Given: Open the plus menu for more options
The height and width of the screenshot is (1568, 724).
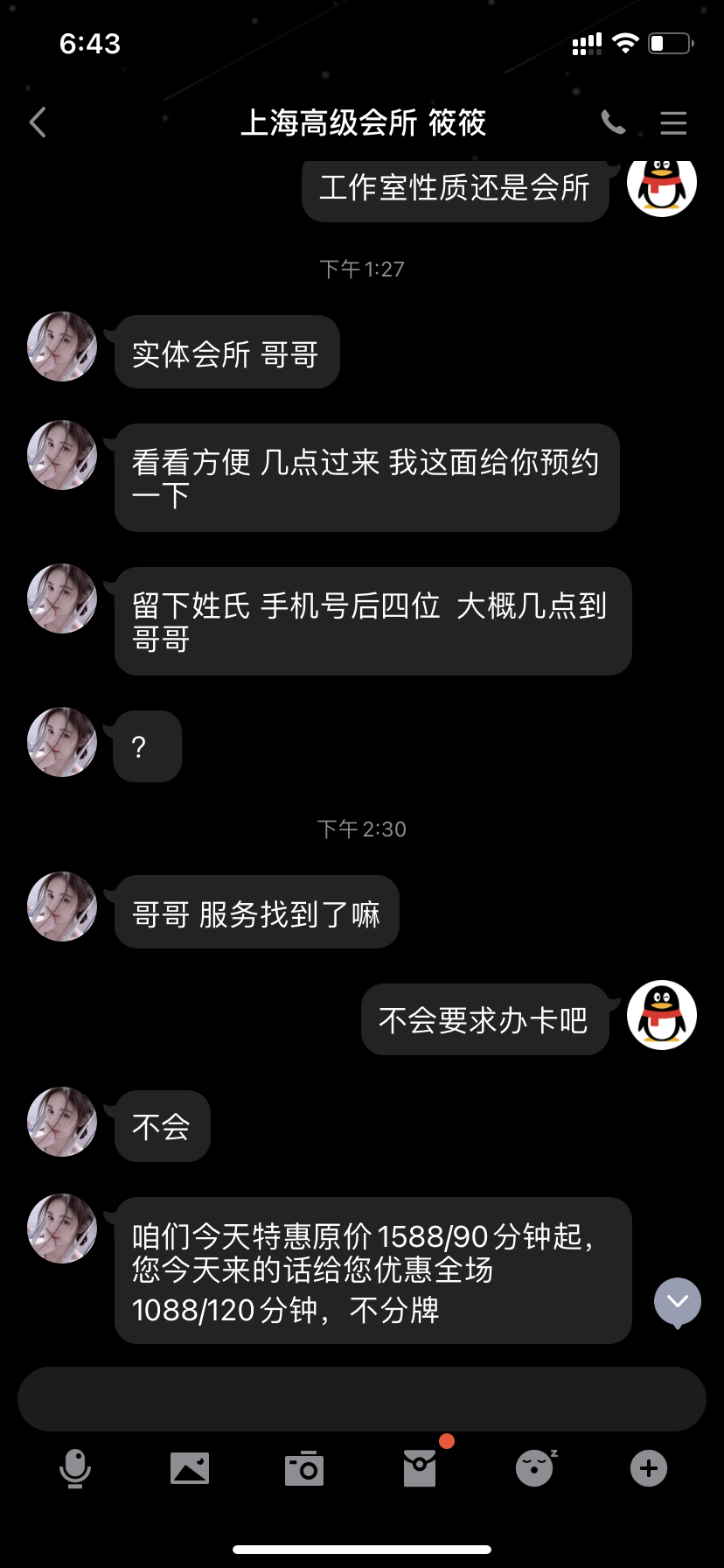Looking at the screenshot, I should point(649,1467).
